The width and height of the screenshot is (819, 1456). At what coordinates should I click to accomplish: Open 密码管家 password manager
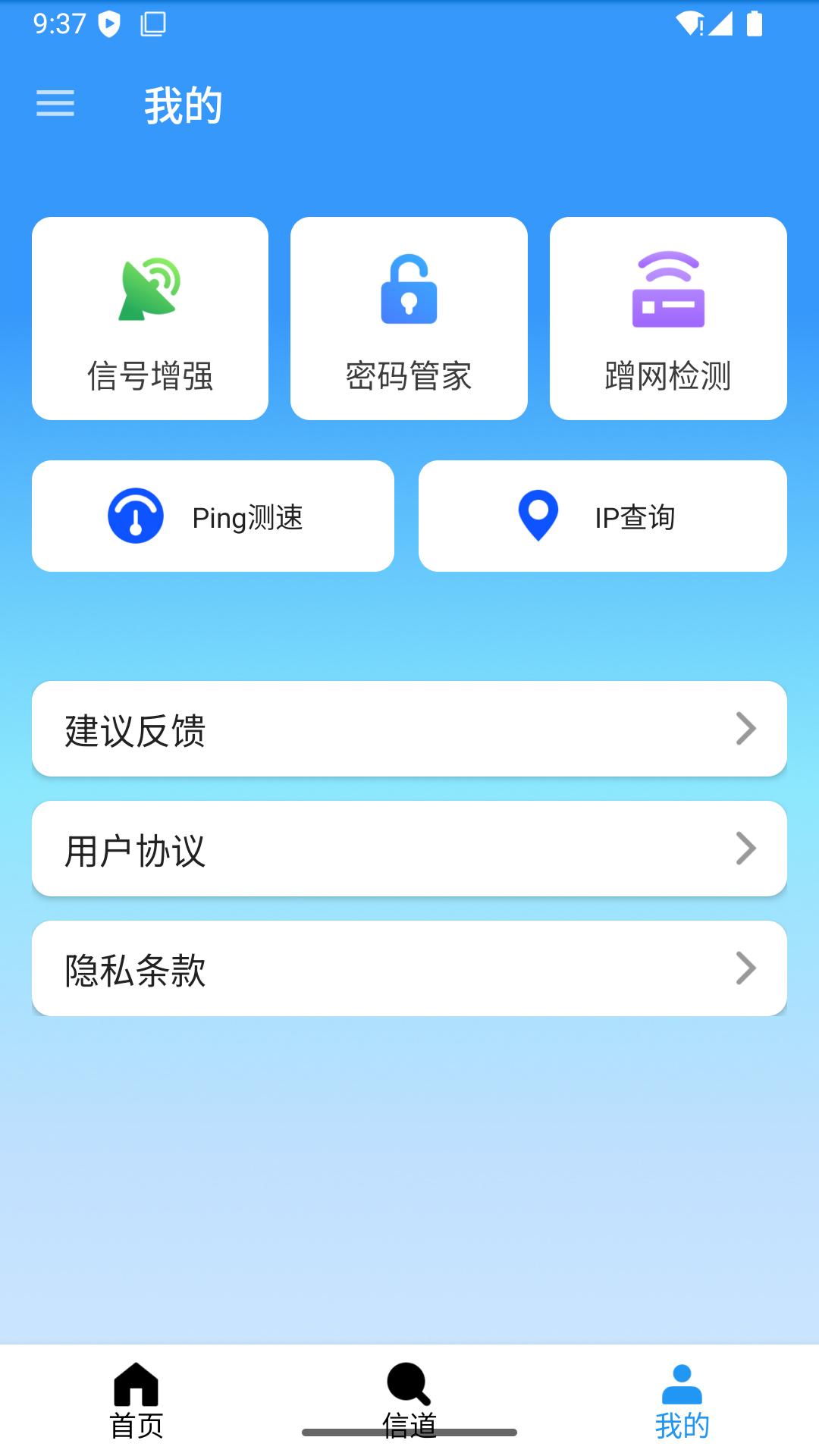(409, 318)
